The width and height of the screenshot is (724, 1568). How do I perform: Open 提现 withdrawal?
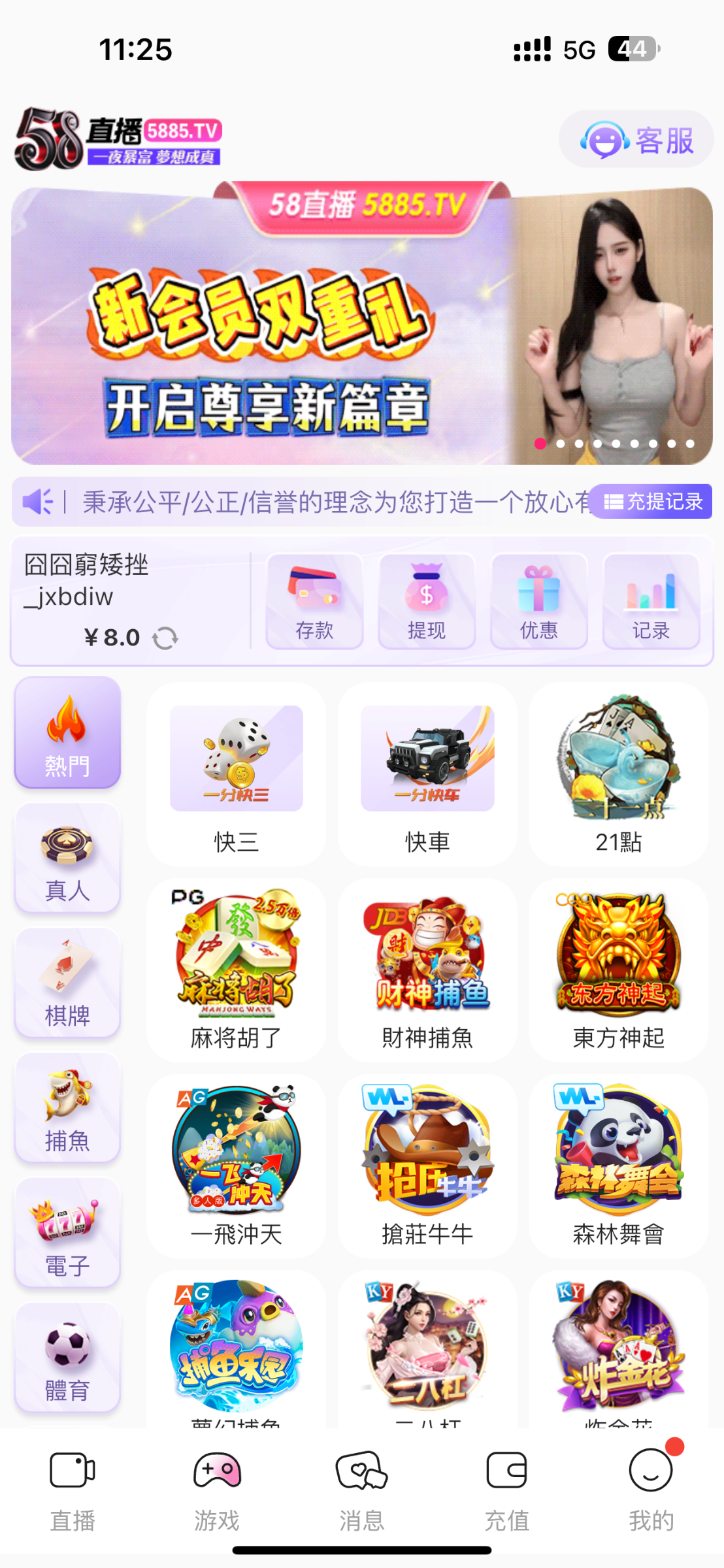[427, 601]
